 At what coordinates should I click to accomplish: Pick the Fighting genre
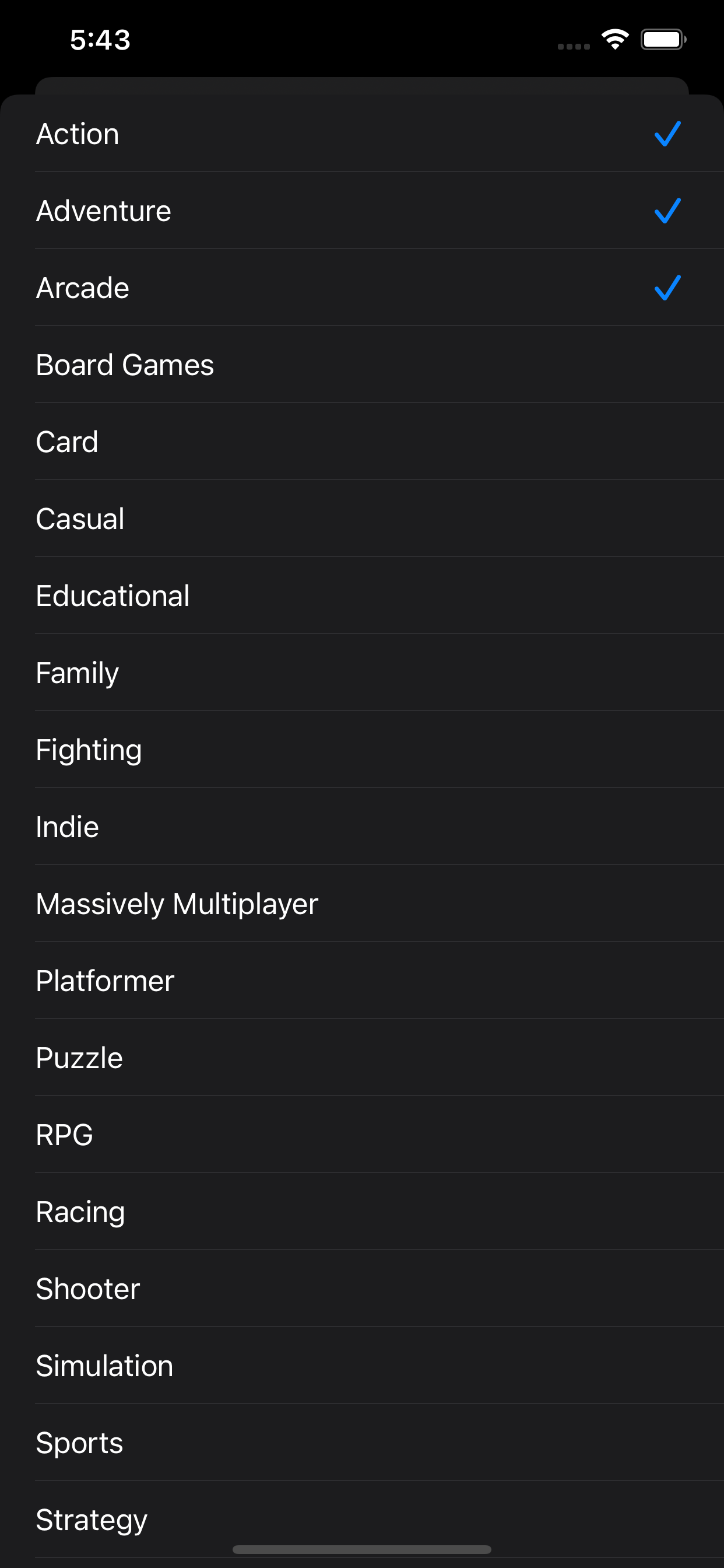361,750
